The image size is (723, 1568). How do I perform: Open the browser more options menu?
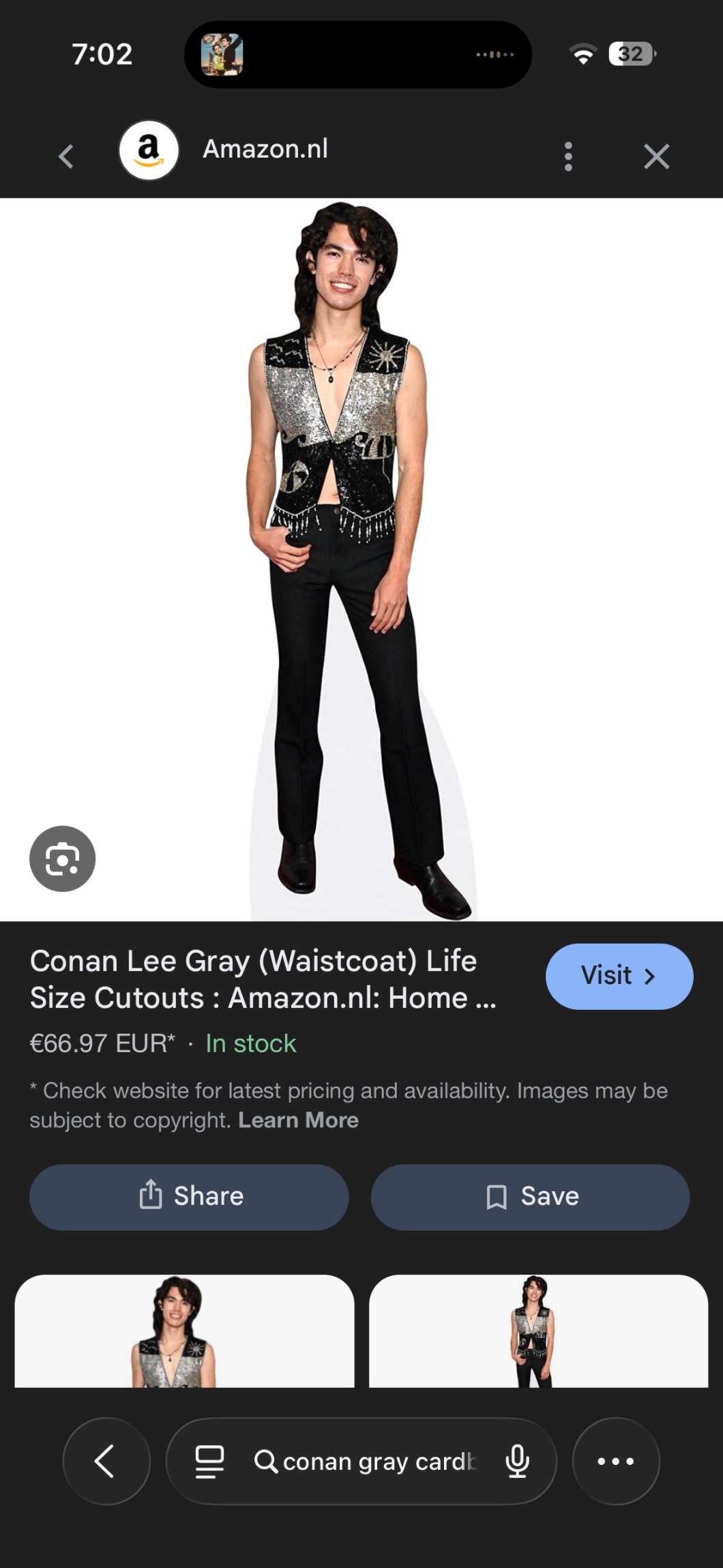[615, 1461]
